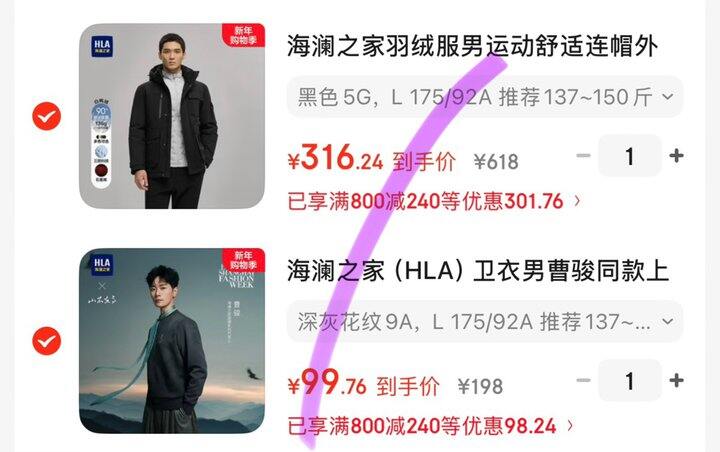Increase quantity of the ¥316.24 down jacket

(x=677, y=156)
